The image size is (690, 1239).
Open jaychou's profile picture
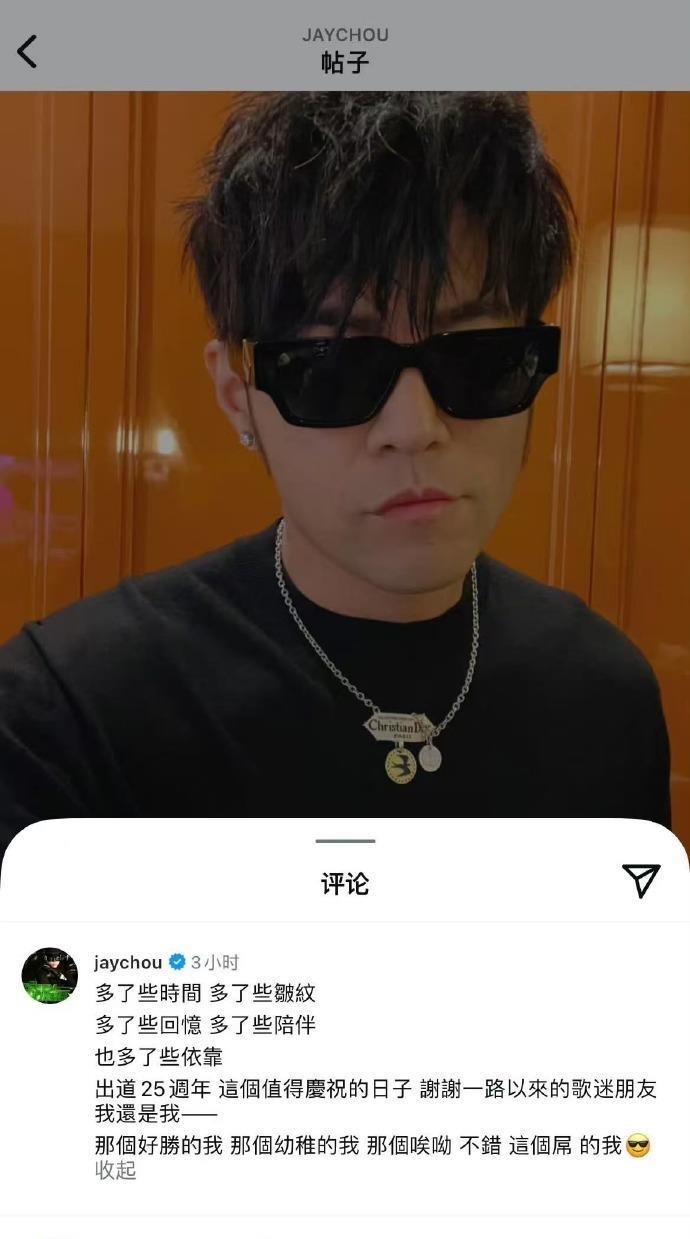[x=50, y=976]
